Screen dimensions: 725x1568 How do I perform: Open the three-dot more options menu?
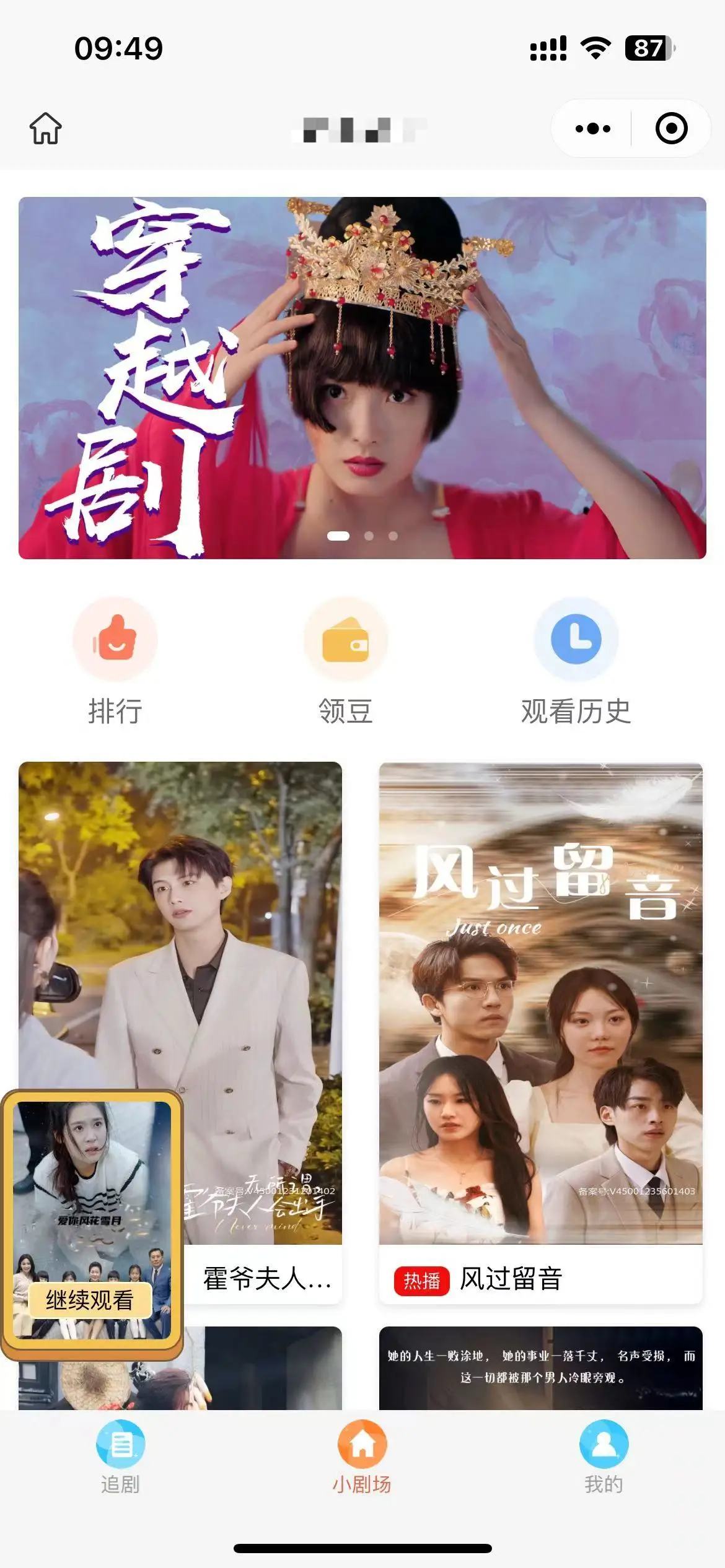coord(592,129)
